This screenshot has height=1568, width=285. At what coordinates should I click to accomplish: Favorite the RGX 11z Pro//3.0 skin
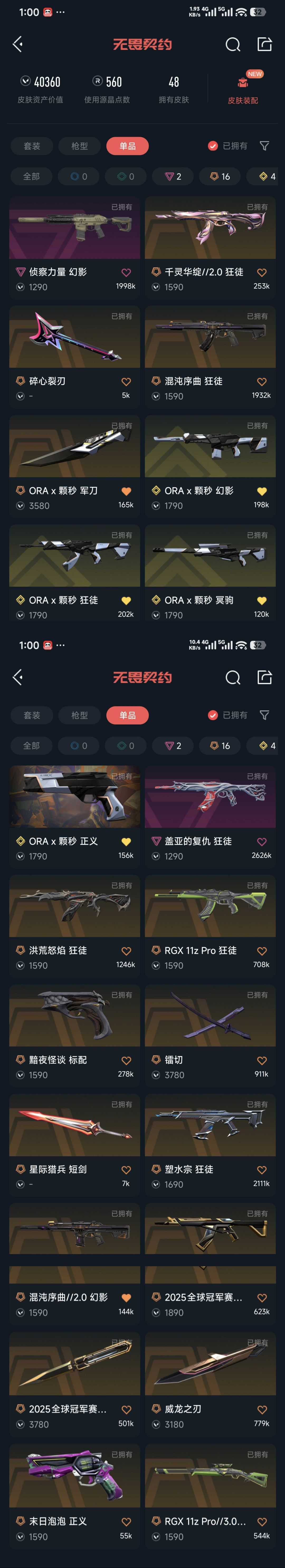click(x=262, y=1522)
